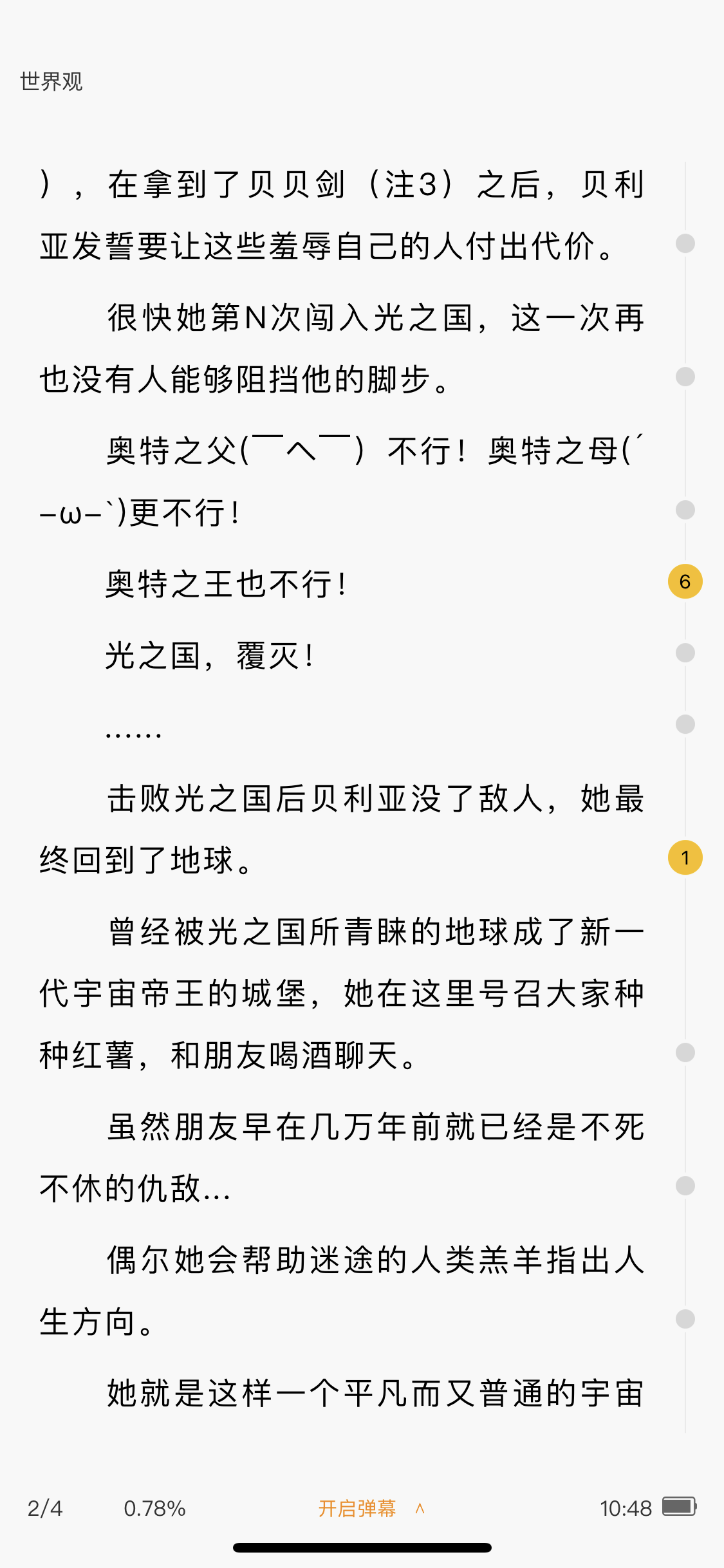Tap comment dot beside 不休的仇敌 paragraph

coord(685,1186)
